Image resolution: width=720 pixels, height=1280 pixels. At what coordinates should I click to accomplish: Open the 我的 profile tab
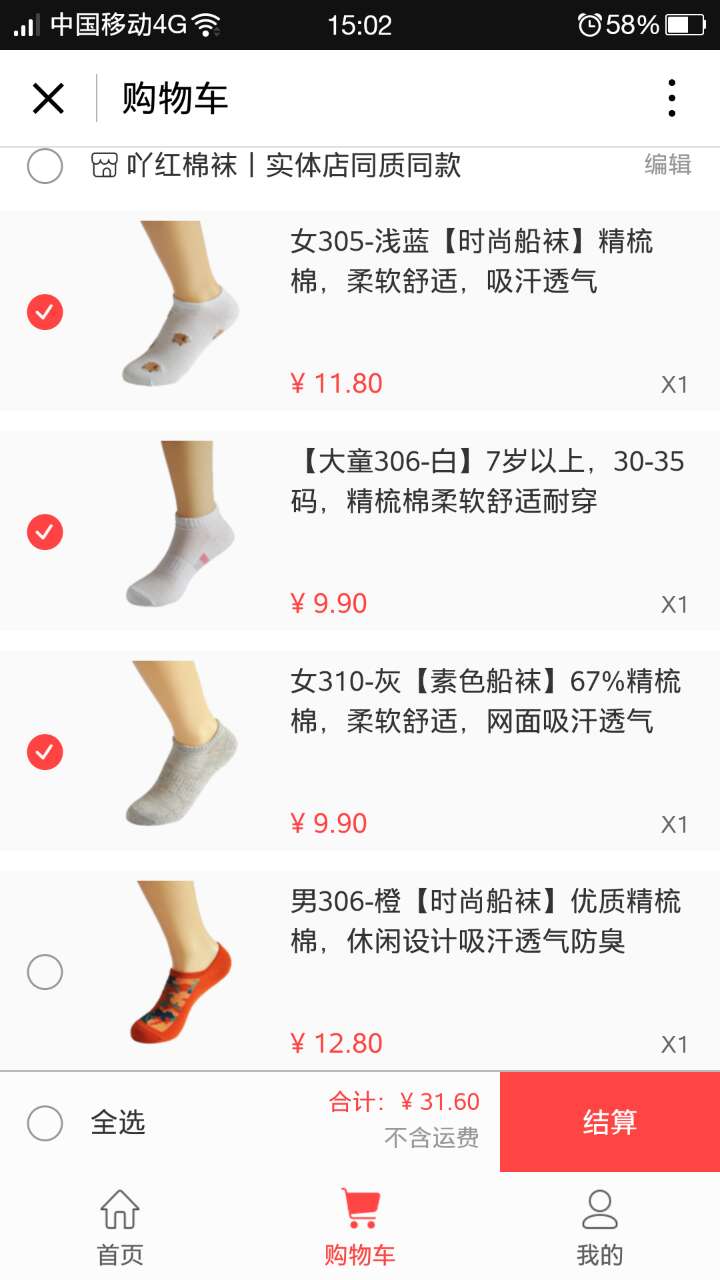600,1226
